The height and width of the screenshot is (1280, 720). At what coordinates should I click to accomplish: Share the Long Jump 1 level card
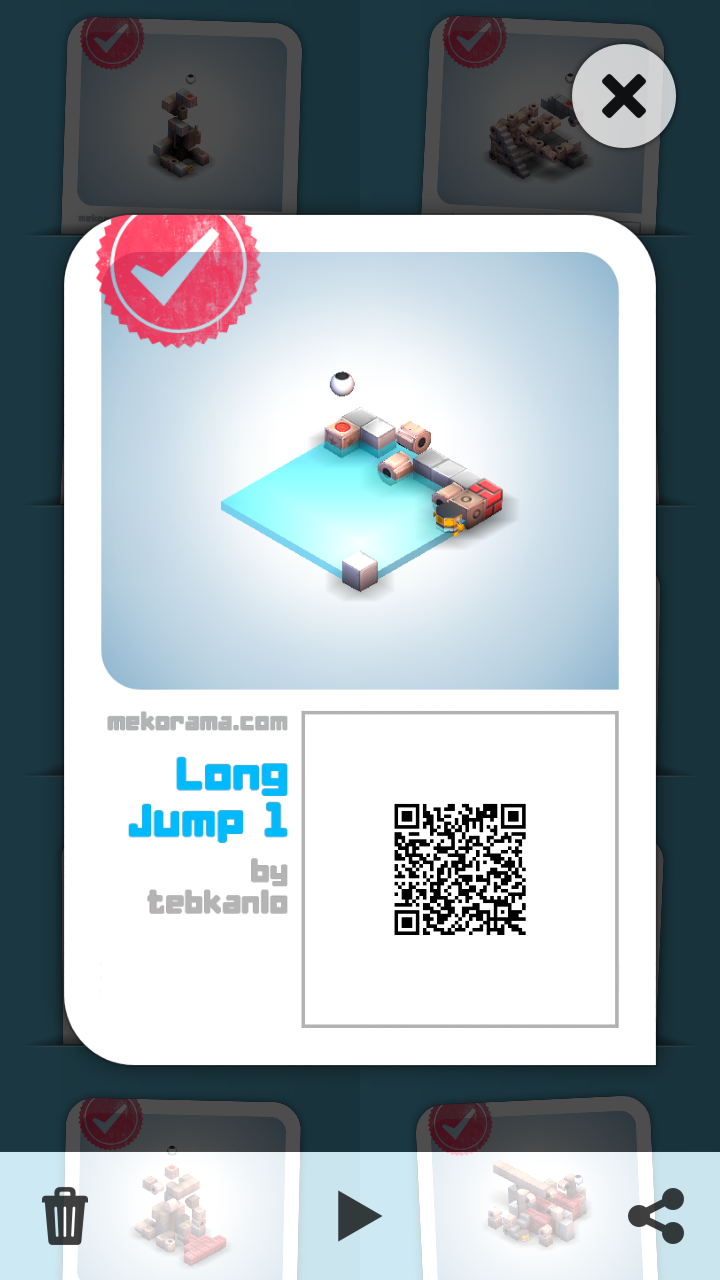pyautogui.click(x=656, y=1215)
